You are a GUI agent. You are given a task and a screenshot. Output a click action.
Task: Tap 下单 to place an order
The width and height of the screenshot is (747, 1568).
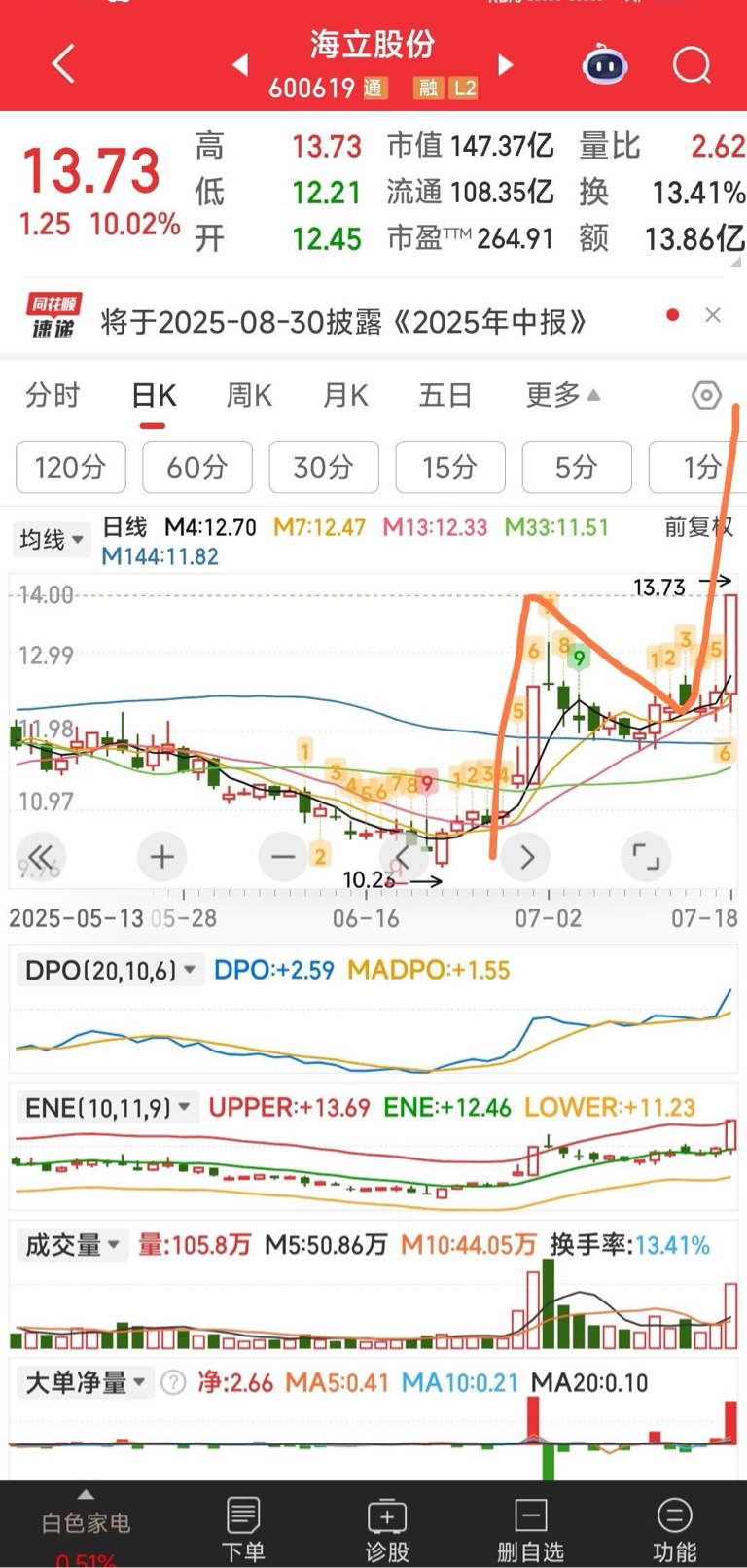pos(242,1528)
